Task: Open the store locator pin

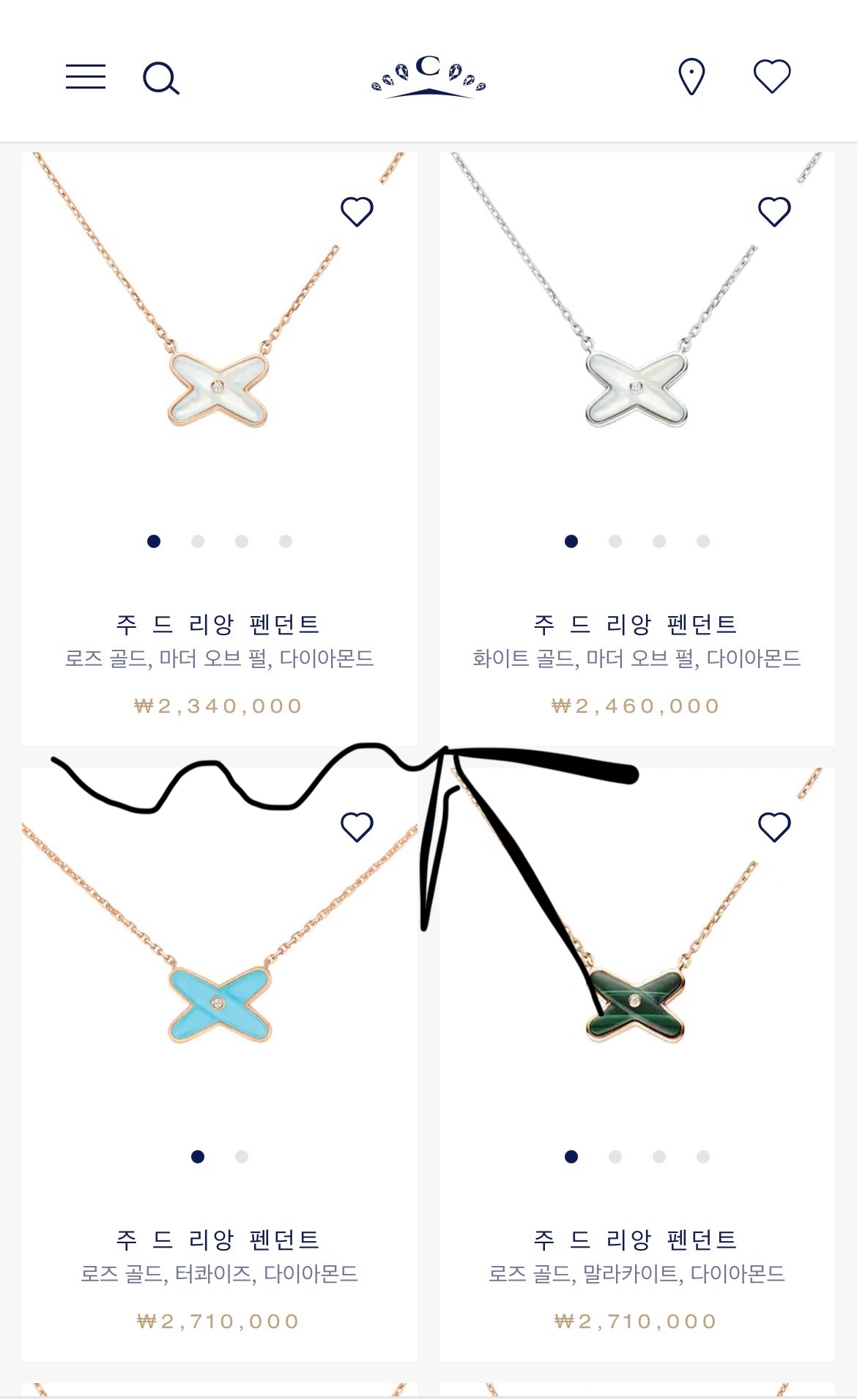Action: pos(691,77)
